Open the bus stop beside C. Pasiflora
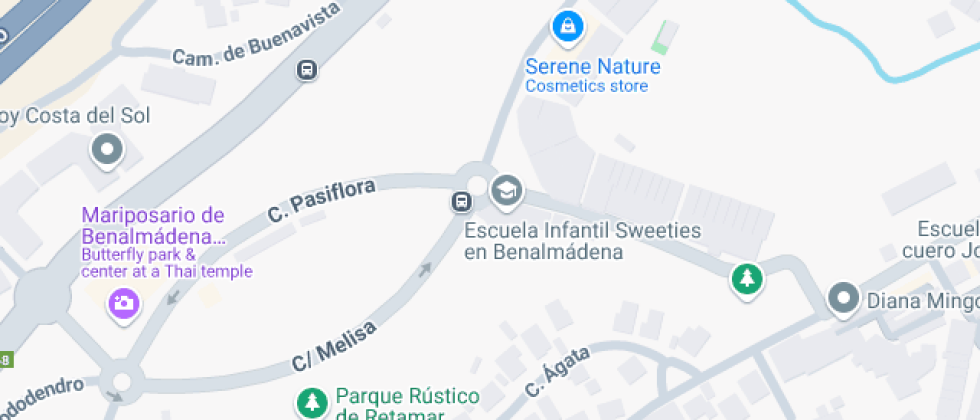 pos(462,201)
